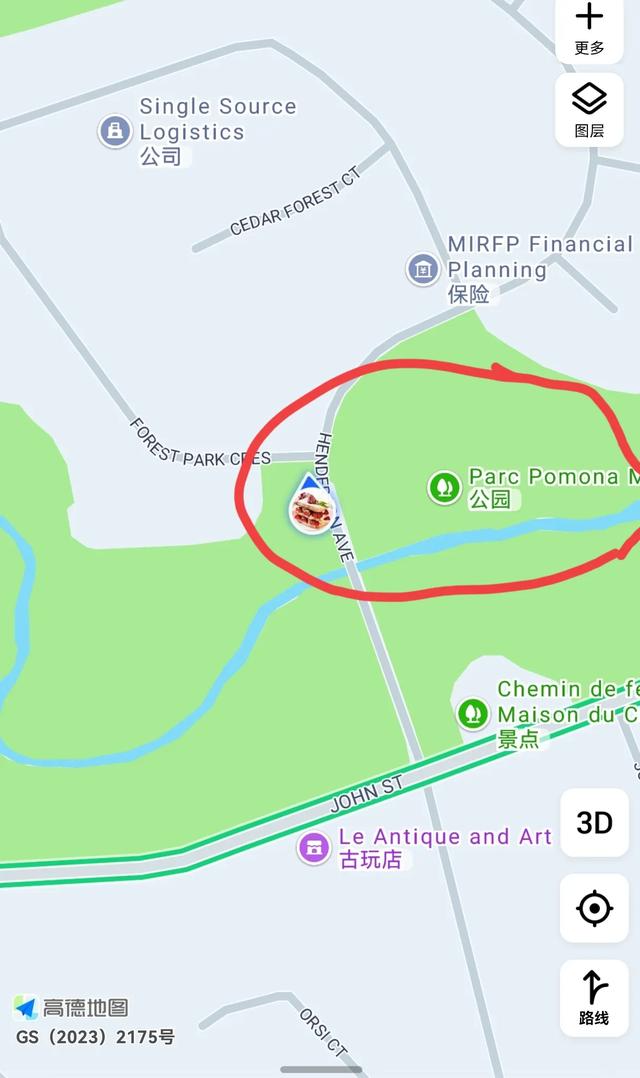Open Le Antique and Art shop marker
This screenshot has height=1078, width=640.
click(x=314, y=848)
